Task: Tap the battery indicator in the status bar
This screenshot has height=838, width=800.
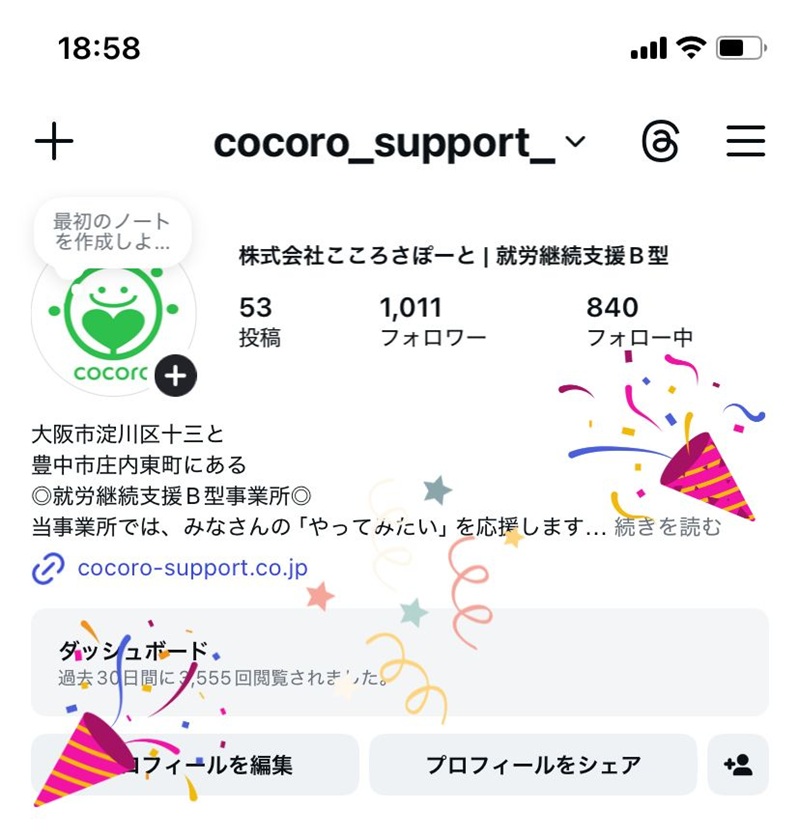Action: pos(741,47)
